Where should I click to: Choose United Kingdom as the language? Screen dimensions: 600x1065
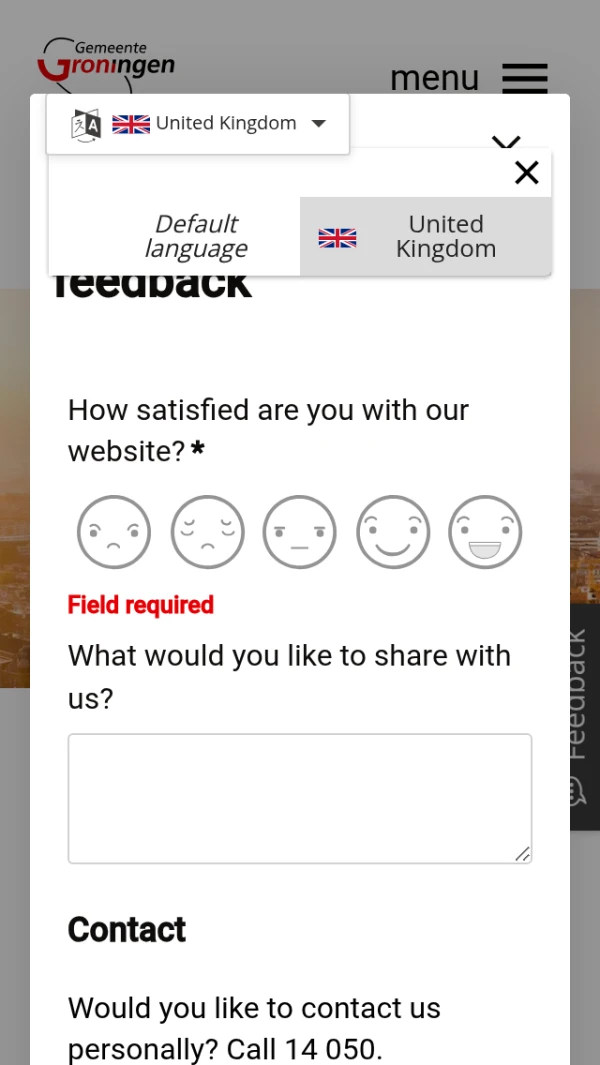[426, 236]
